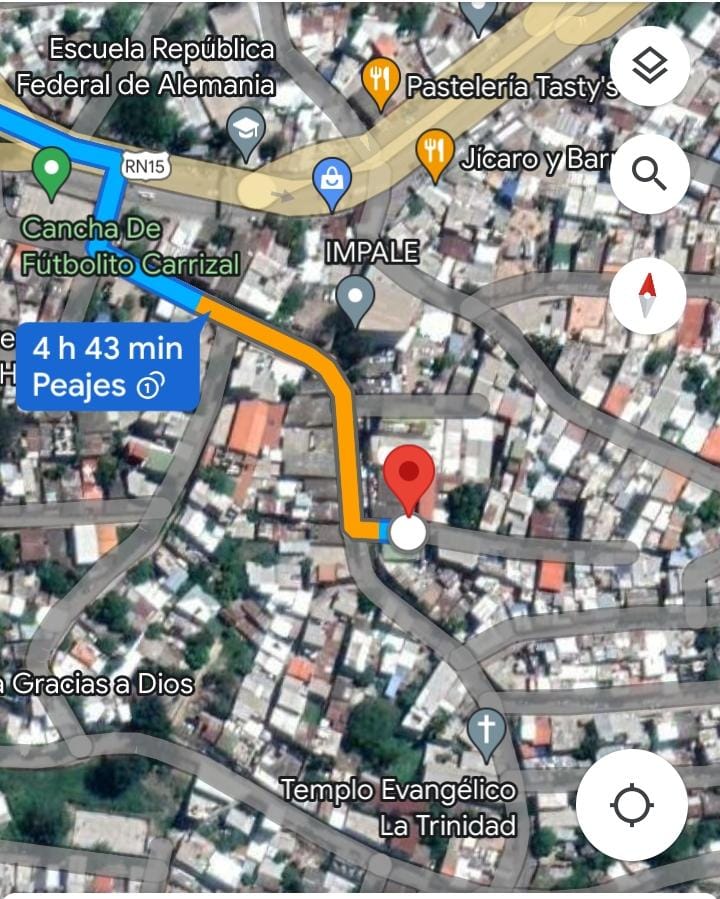
Task: Tap the 4 h 43 min route label
Action: [x=107, y=366]
